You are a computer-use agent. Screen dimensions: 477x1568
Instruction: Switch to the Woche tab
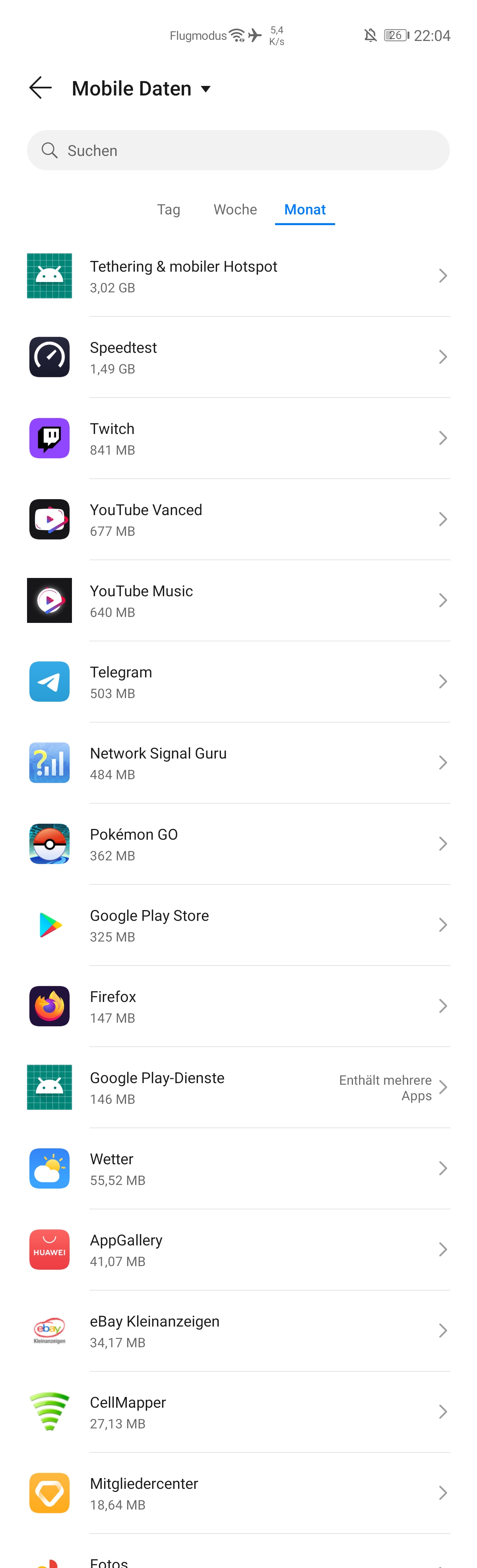[x=235, y=209]
